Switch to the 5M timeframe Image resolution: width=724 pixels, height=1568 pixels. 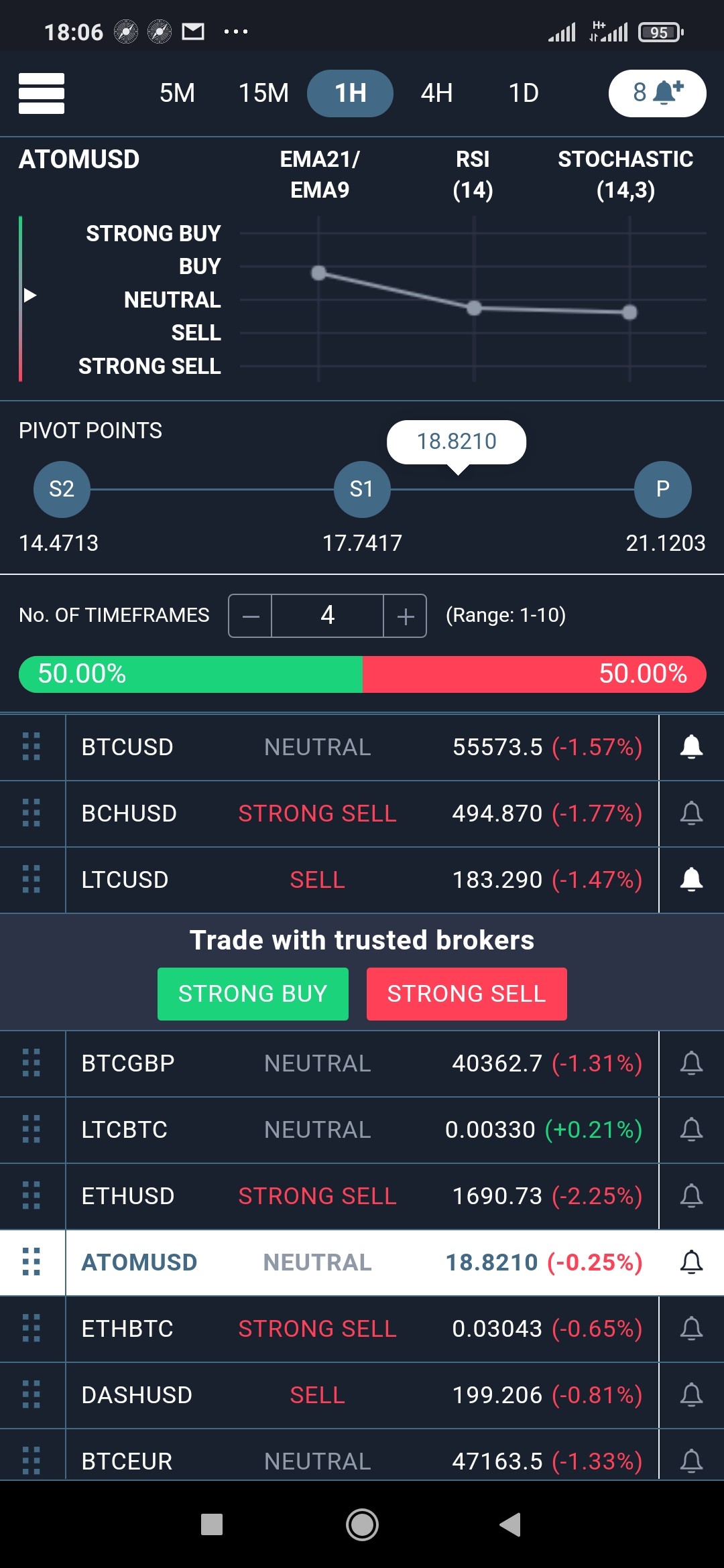coord(177,93)
